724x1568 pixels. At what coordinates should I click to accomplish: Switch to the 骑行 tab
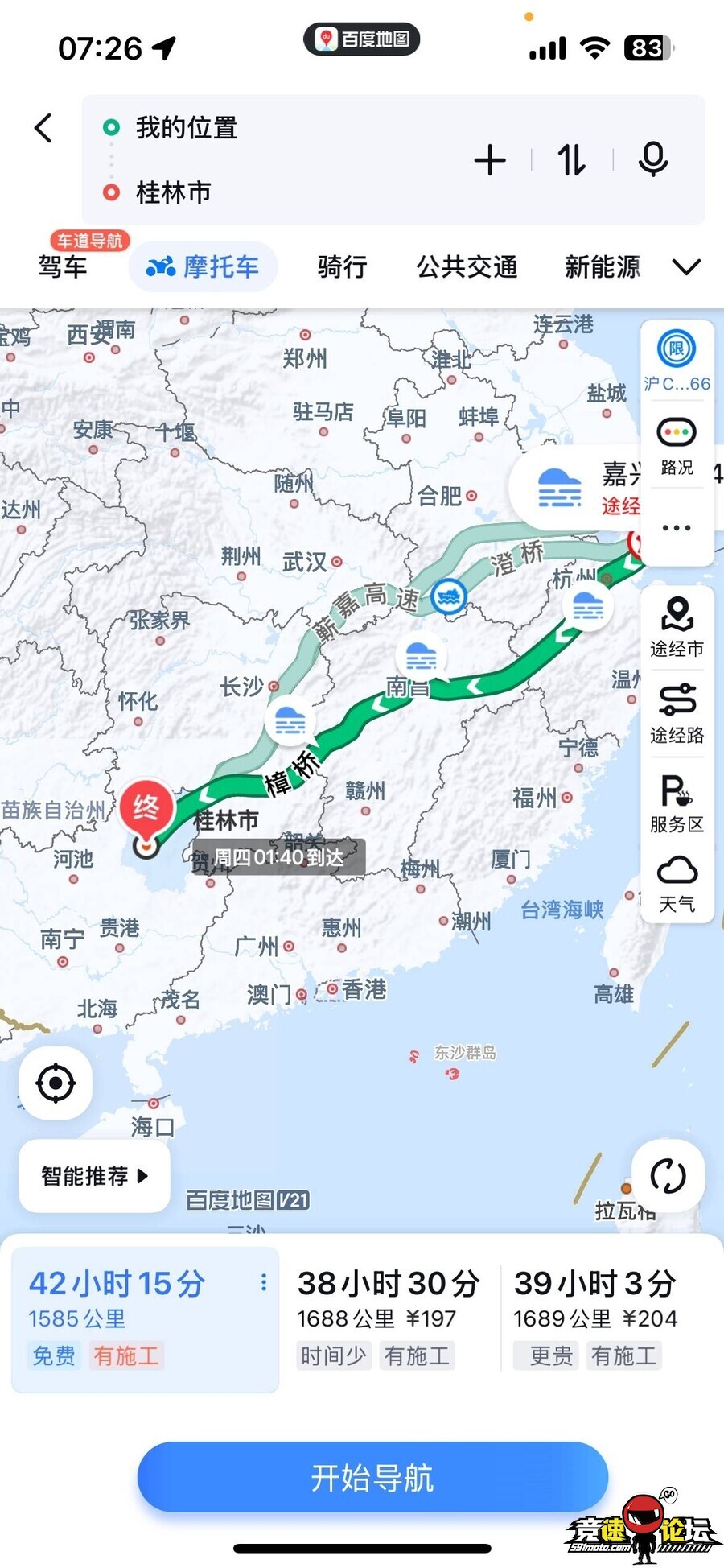pos(342,266)
